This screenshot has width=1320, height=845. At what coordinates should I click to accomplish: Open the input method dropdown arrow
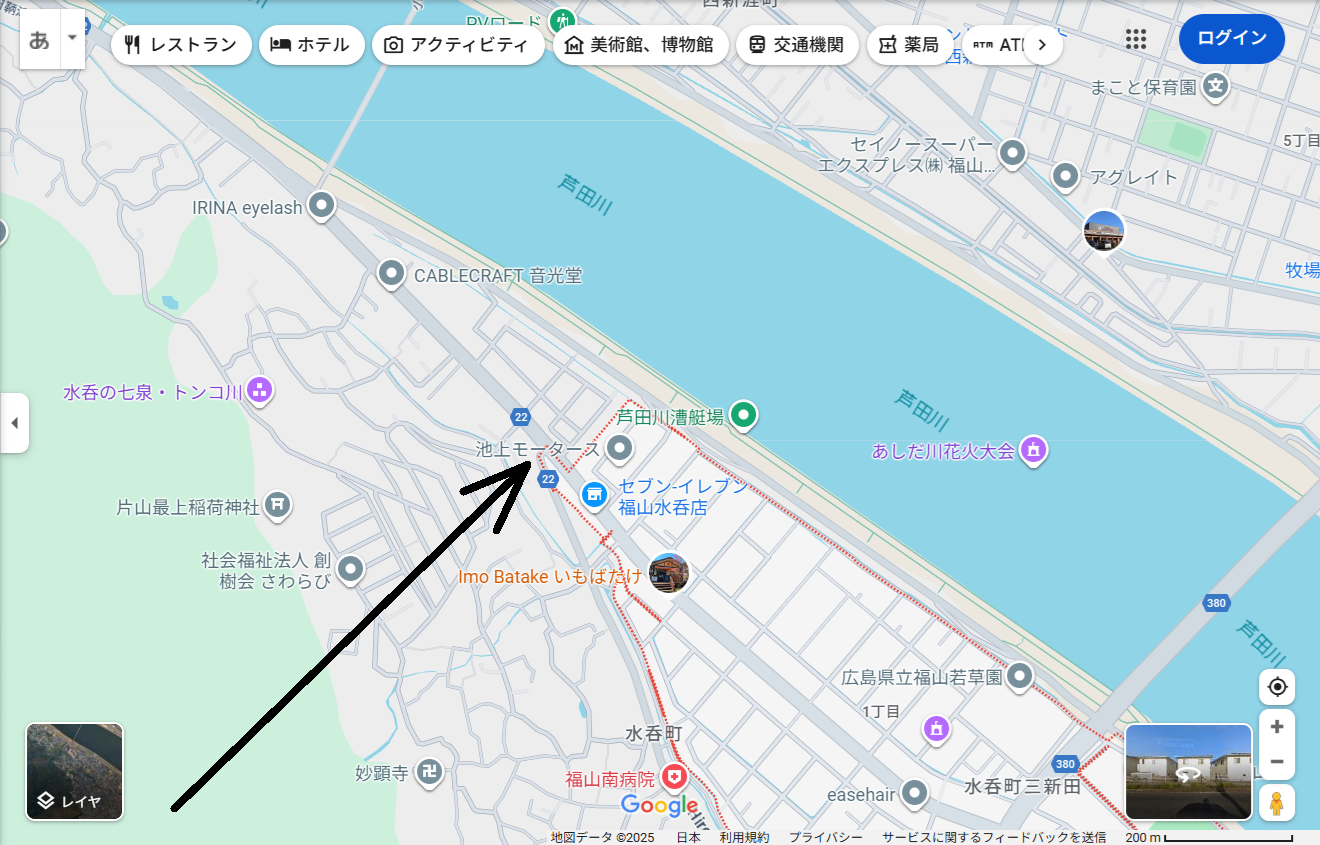tap(72, 39)
